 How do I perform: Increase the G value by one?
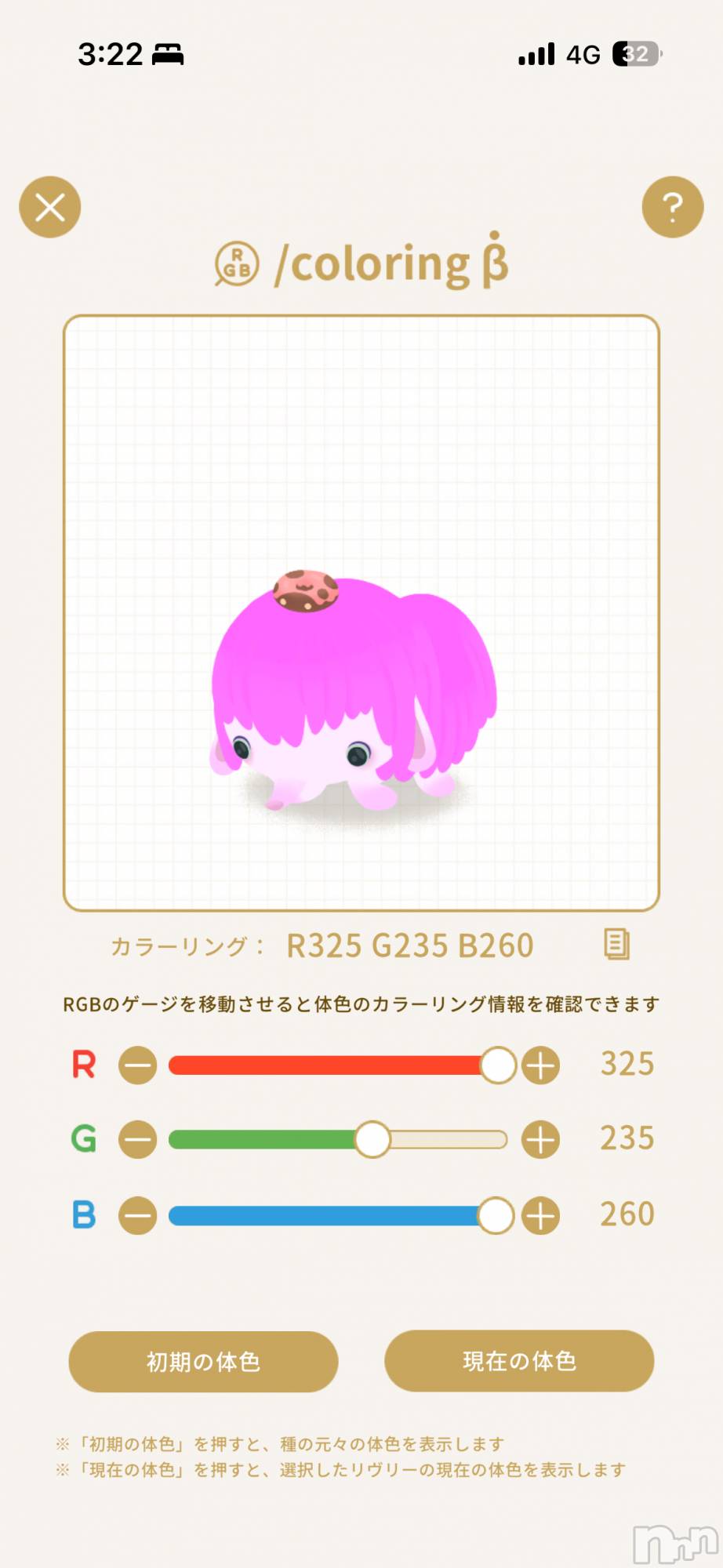541,1140
